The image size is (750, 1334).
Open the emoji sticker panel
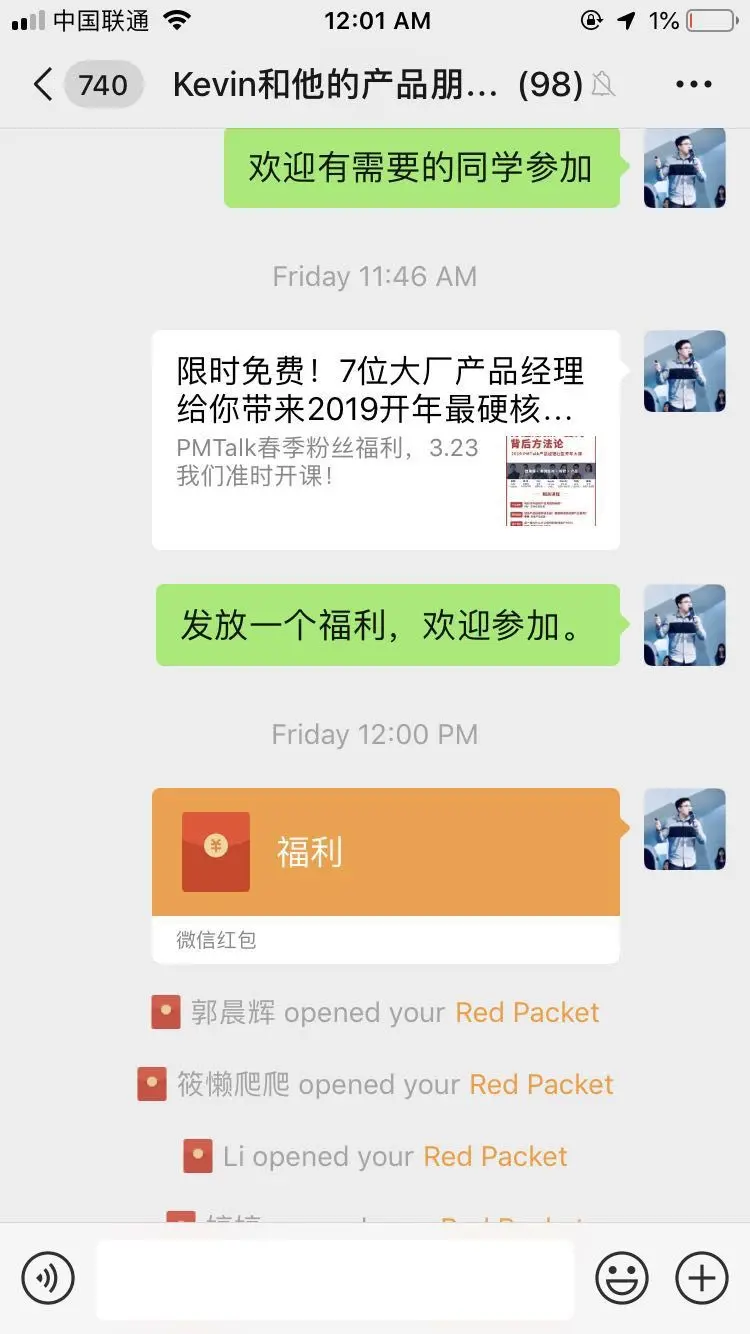(621, 1277)
